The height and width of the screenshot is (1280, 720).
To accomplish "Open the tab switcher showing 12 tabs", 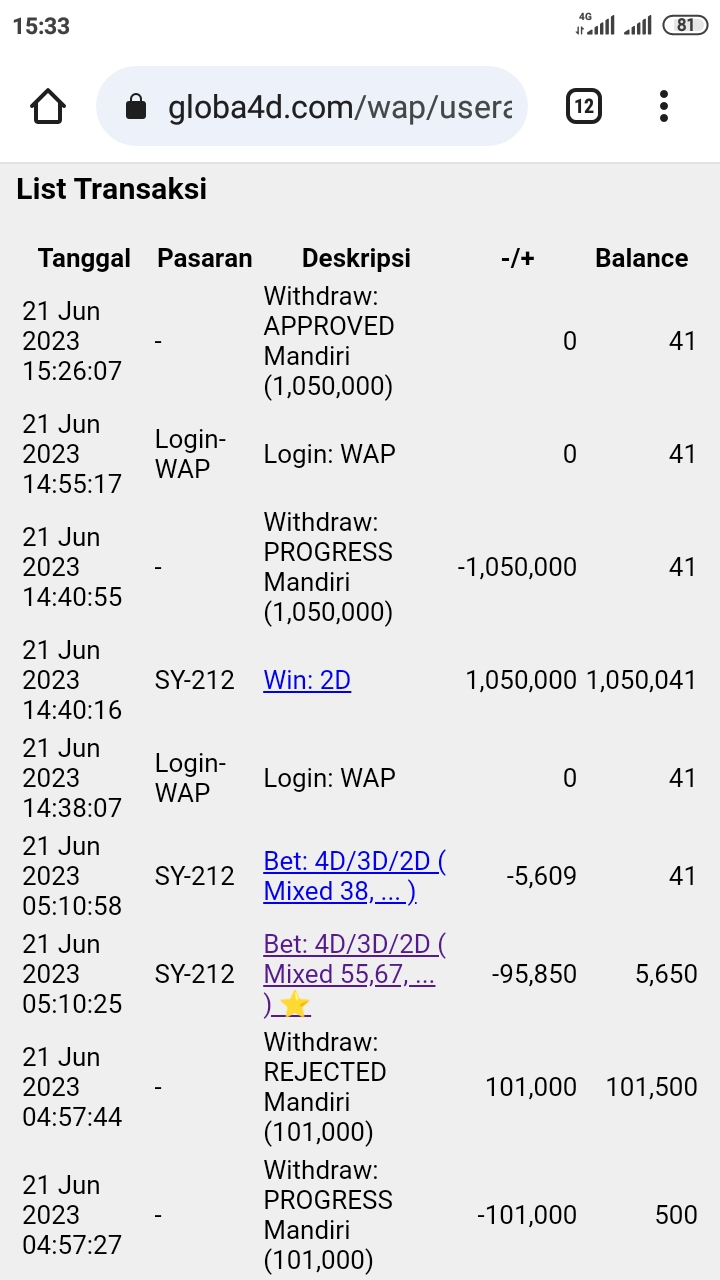I will click(x=584, y=106).
